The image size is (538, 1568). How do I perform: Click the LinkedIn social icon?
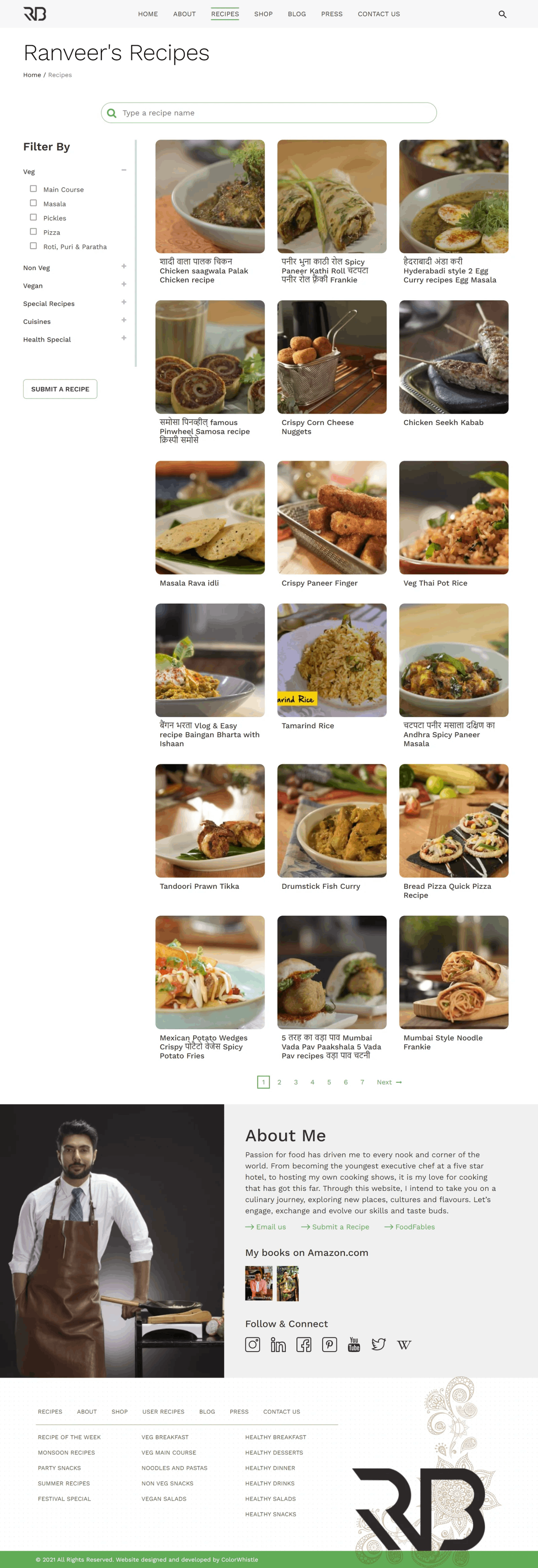278,1345
